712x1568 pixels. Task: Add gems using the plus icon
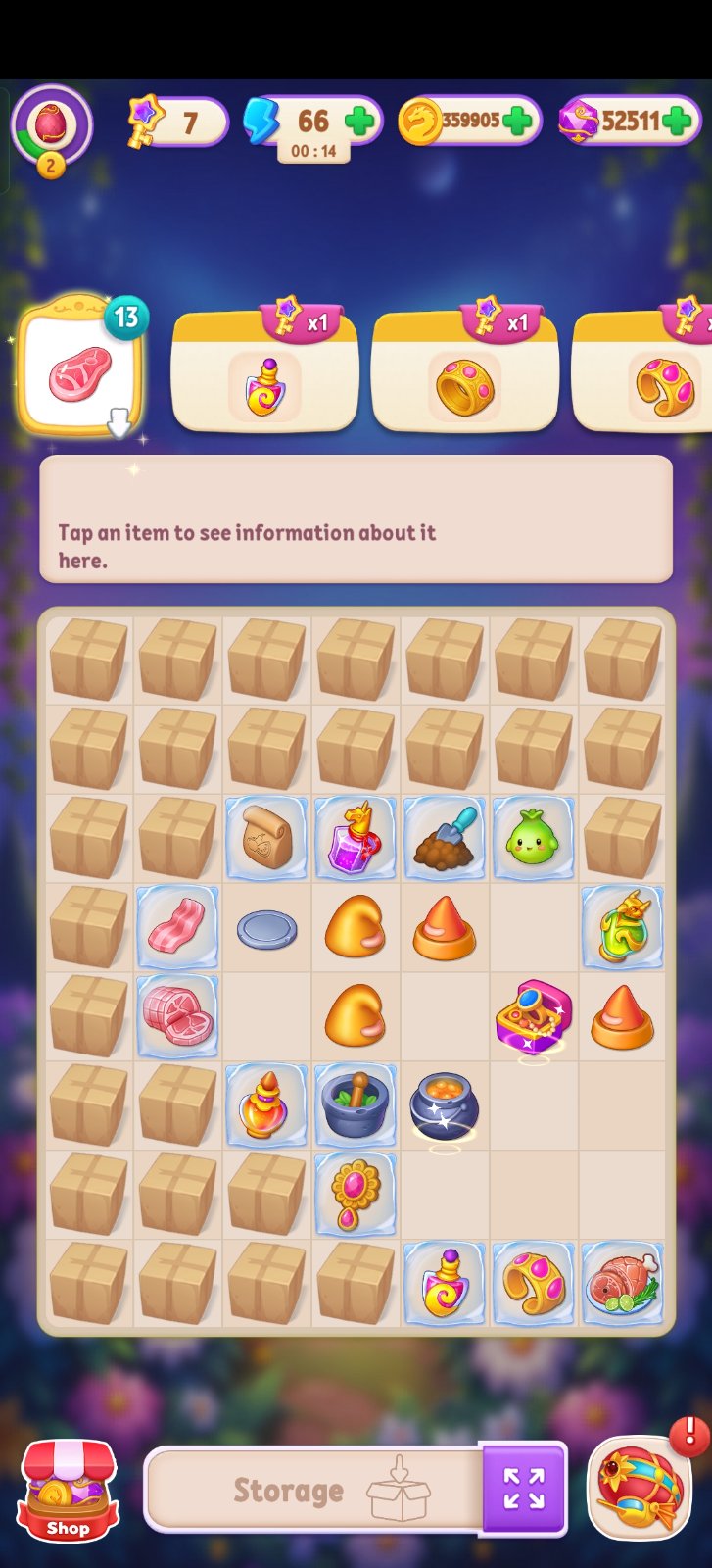[677, 121]
